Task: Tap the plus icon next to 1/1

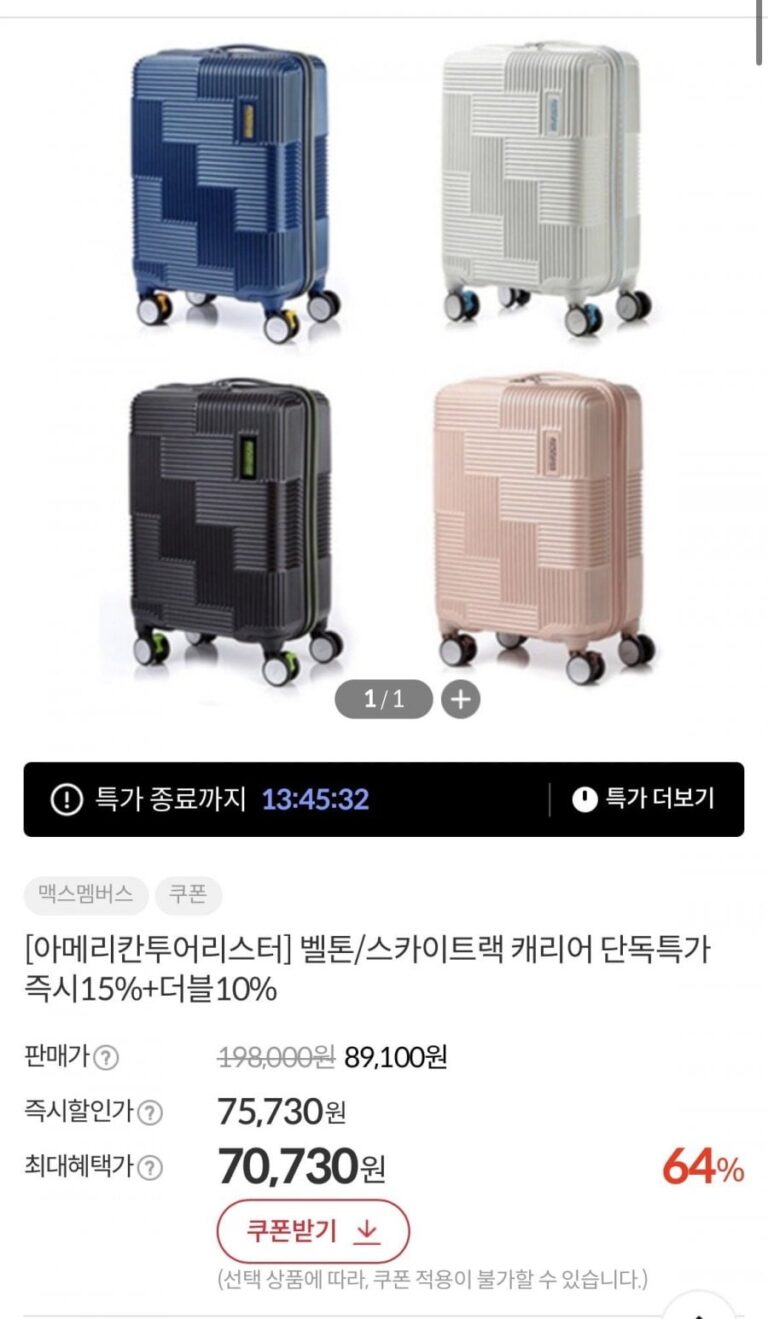Action: click(460, 700)
